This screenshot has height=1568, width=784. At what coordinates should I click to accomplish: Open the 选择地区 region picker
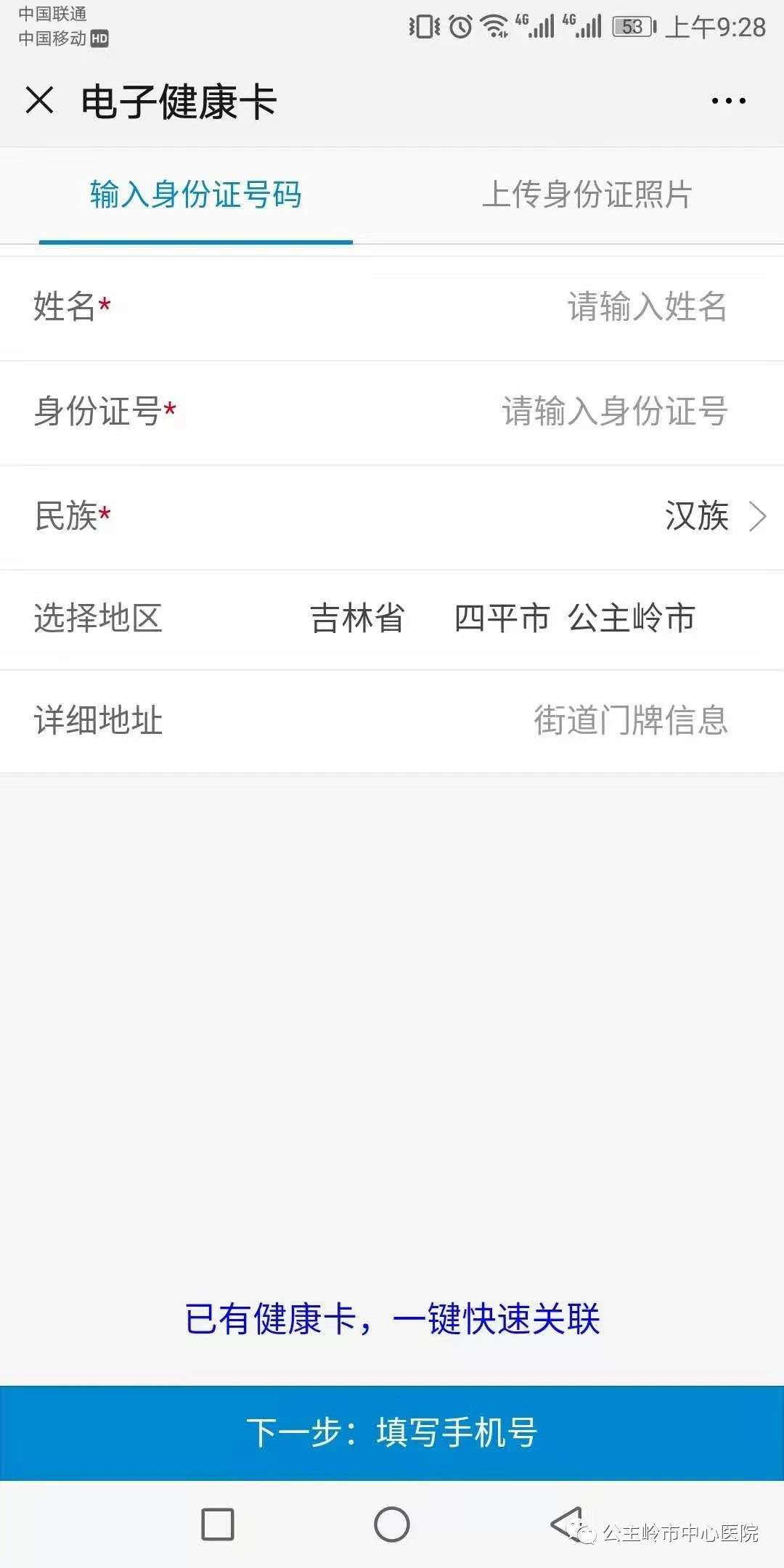tap(502, 618)
